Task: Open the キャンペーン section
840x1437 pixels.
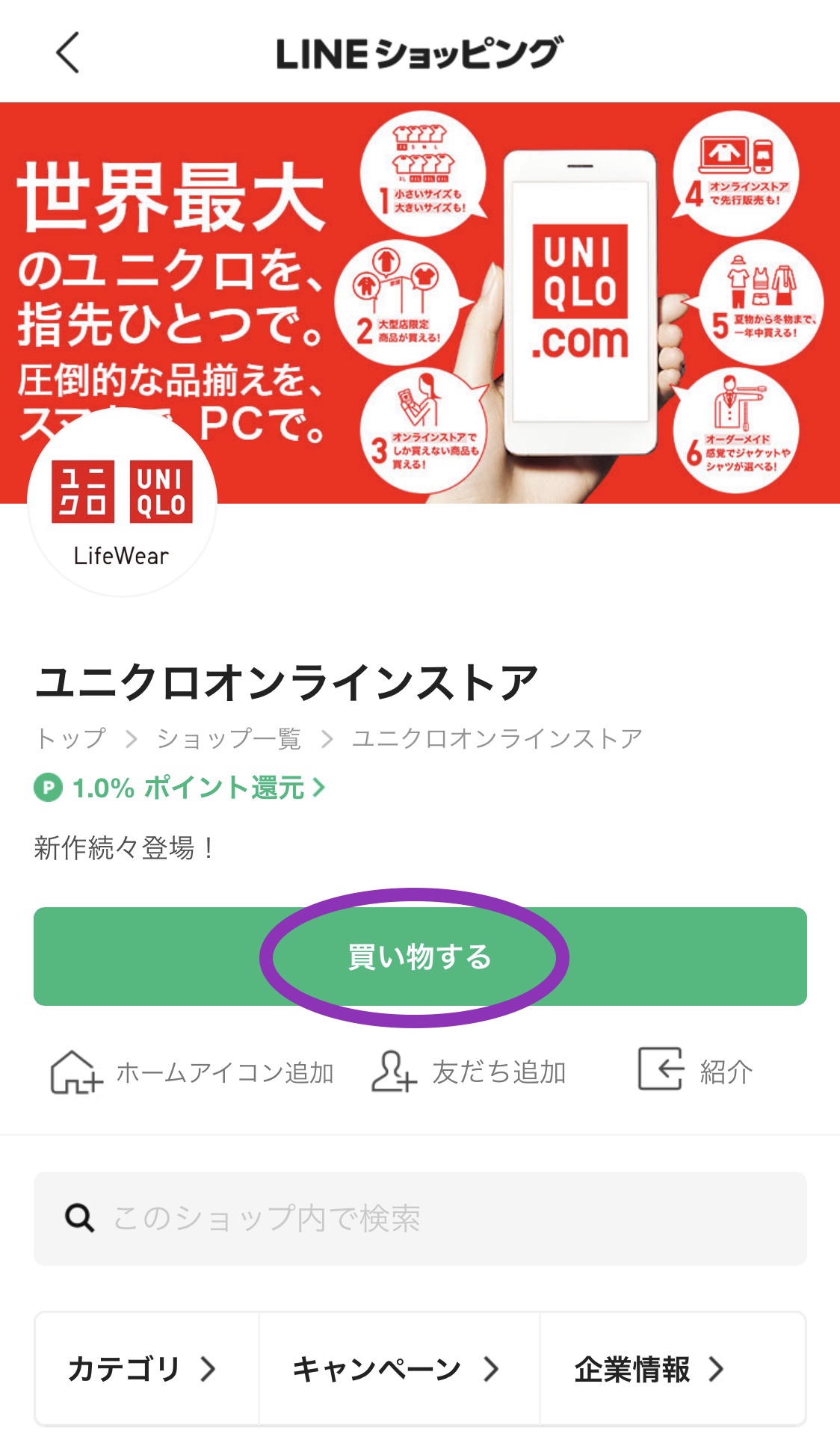Action: pos(398,1369)
